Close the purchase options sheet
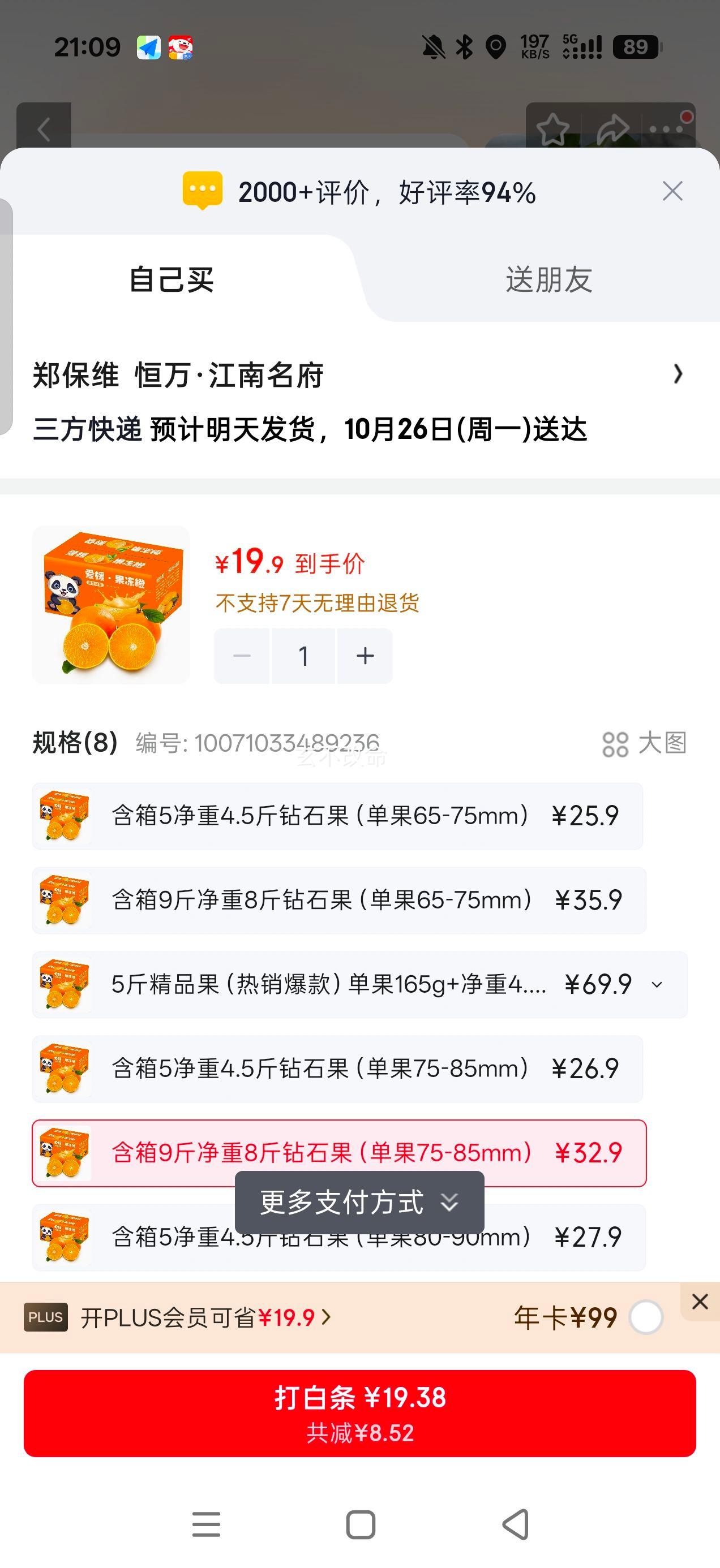The image size is (720, 1568). click(x=672, y=191)
